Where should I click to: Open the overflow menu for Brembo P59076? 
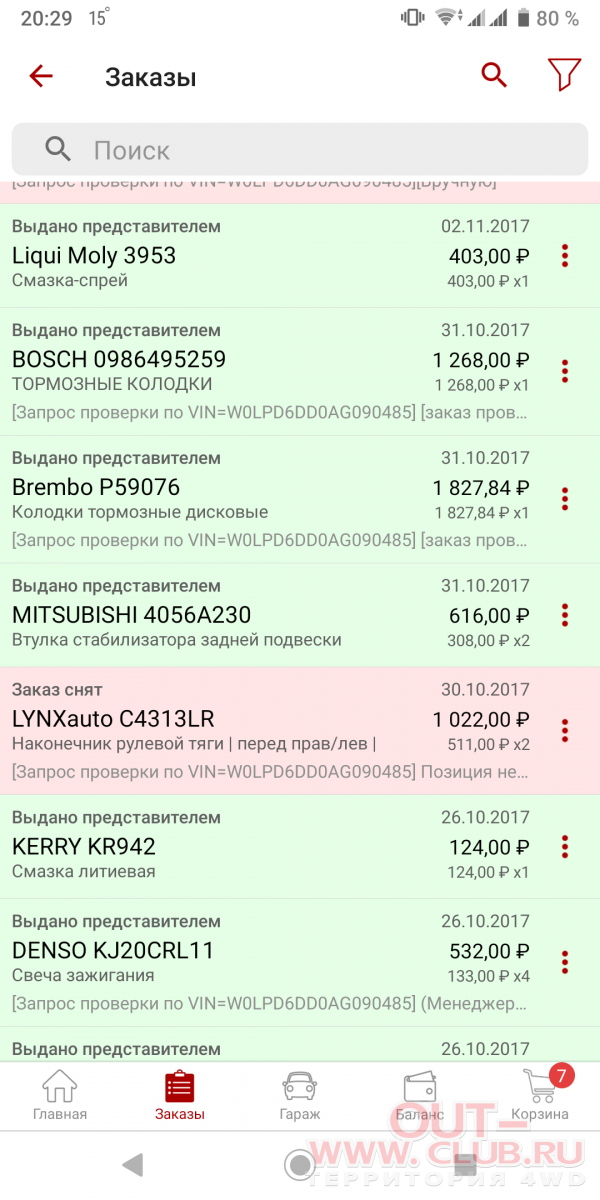click(x=565, y=499)
